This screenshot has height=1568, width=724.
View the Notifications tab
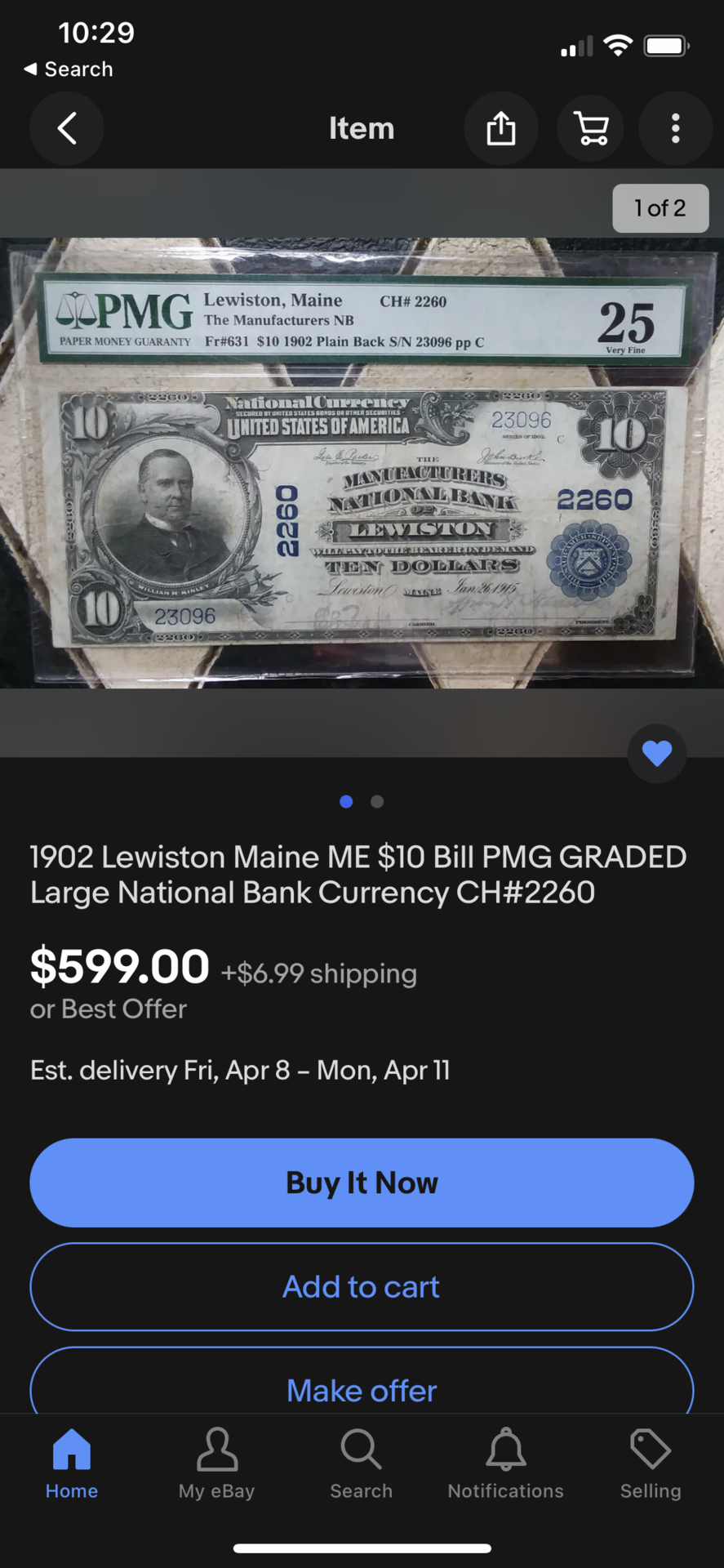click(x=505, y=1463)
